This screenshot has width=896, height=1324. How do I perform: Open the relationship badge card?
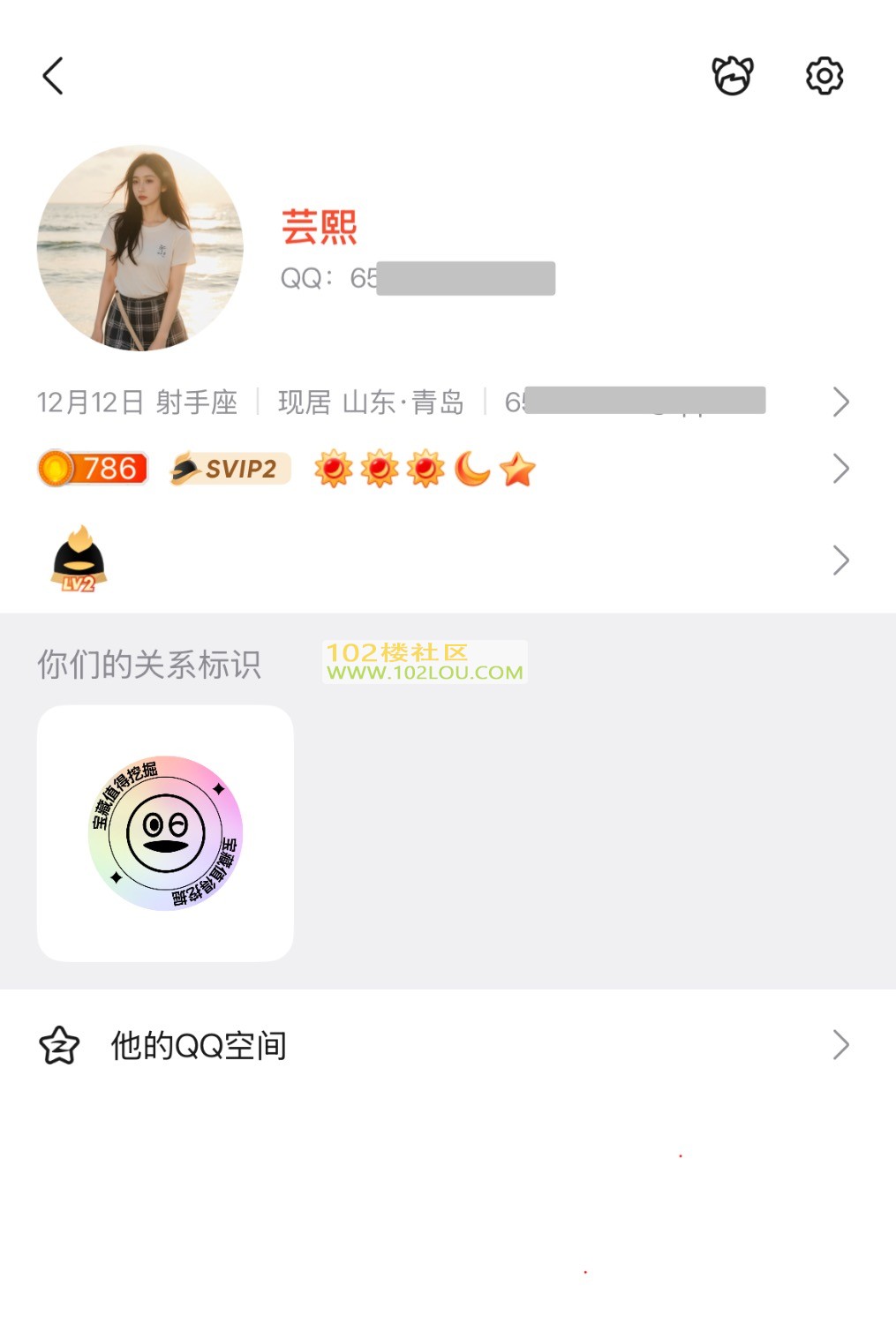click(165, 833)
